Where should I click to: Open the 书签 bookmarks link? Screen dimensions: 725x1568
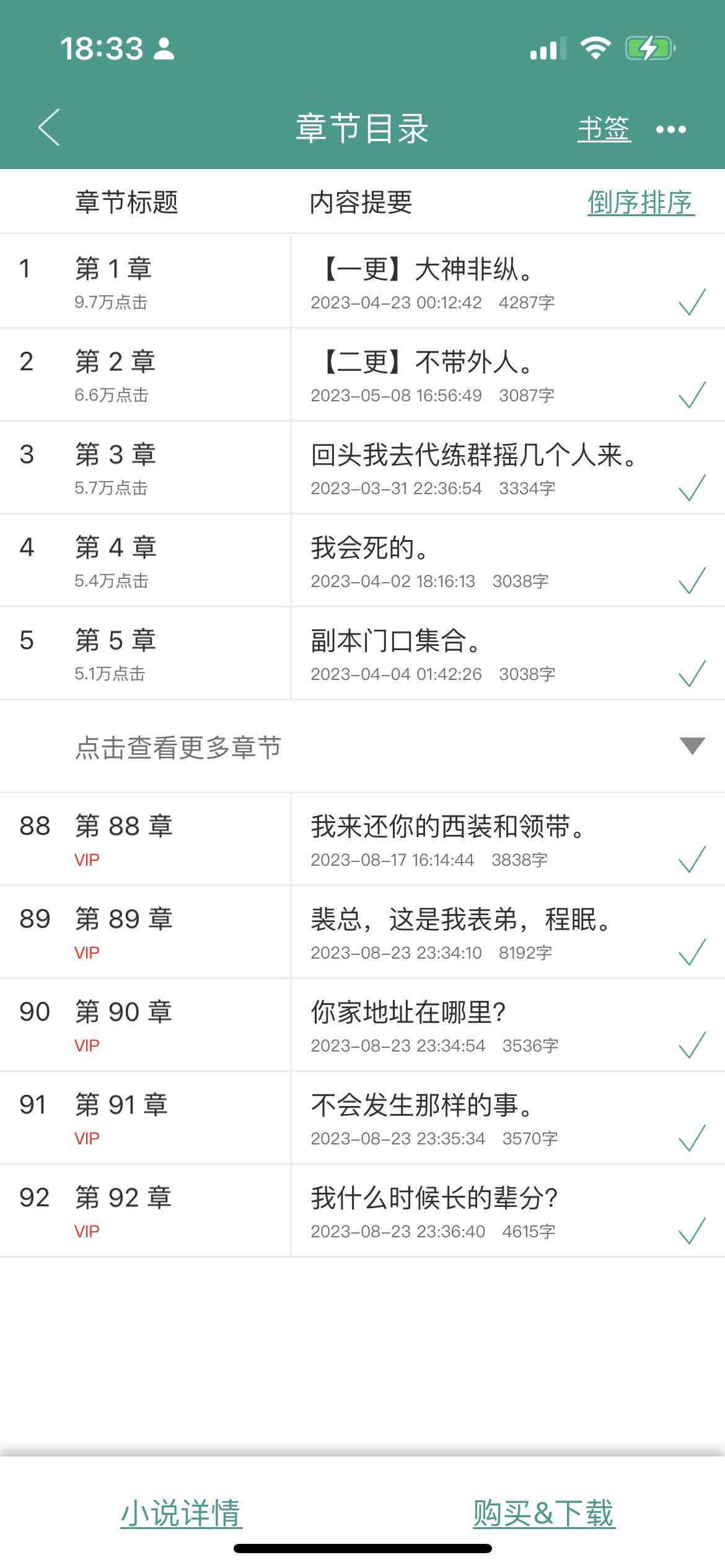pos(604,129)
